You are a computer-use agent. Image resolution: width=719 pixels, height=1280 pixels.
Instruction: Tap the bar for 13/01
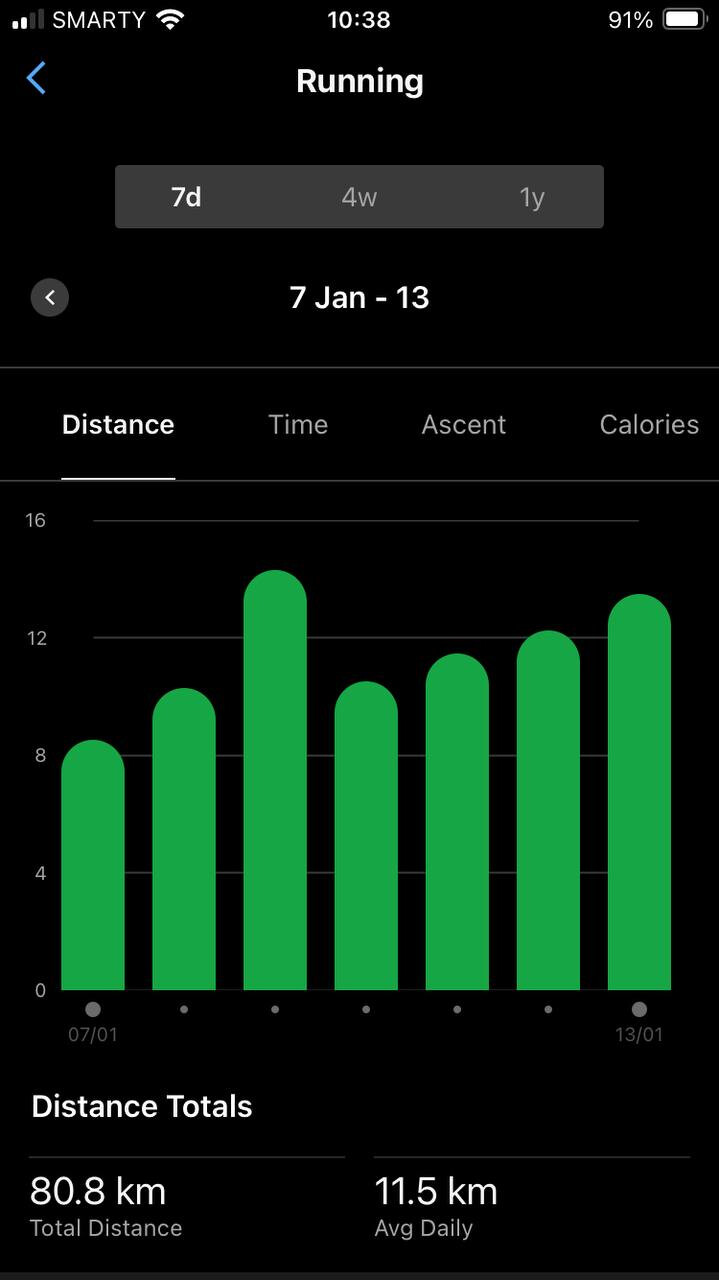click(639, 792)
